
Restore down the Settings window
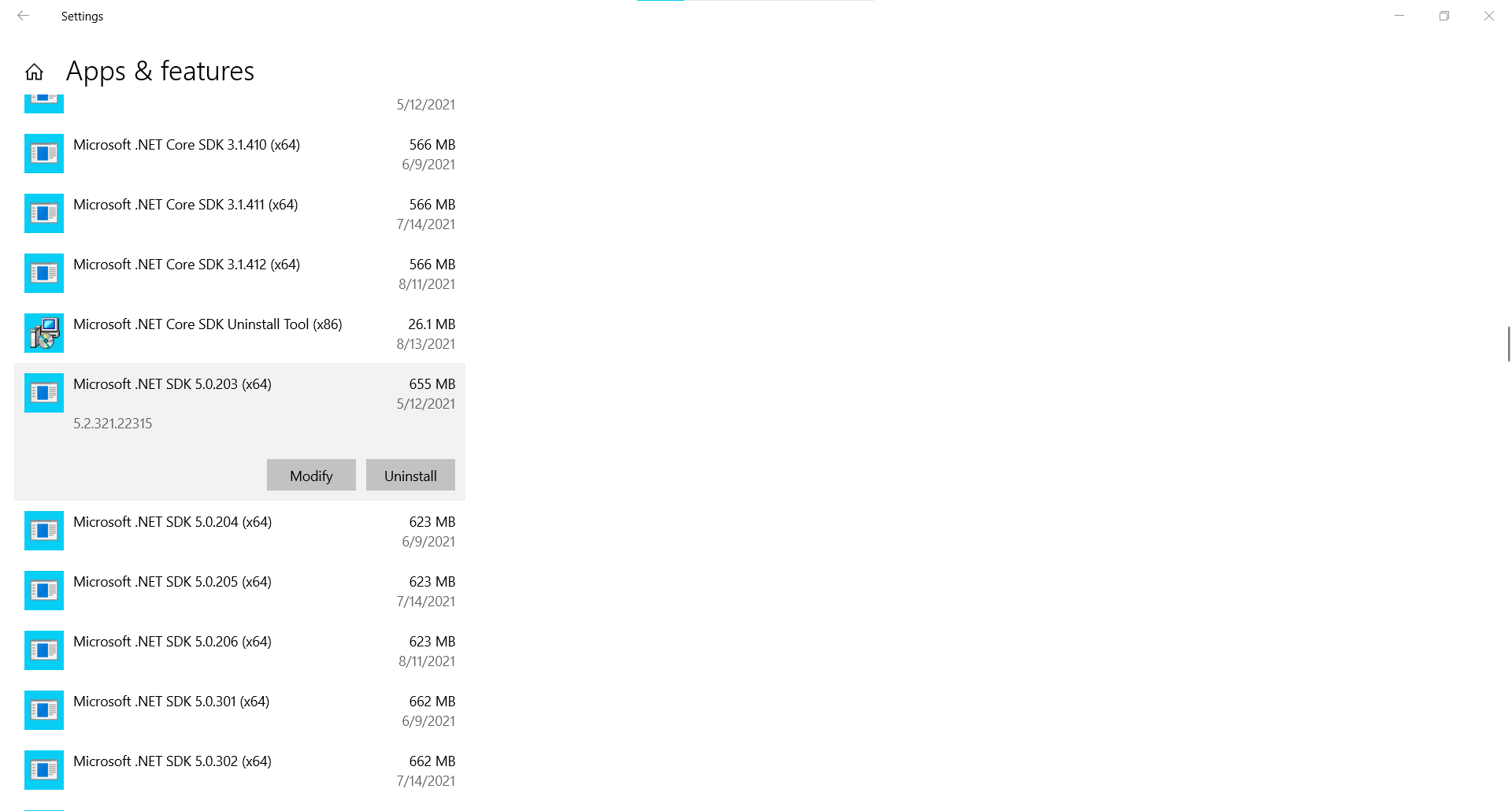pyautogui.click(x=1443, y=16)
